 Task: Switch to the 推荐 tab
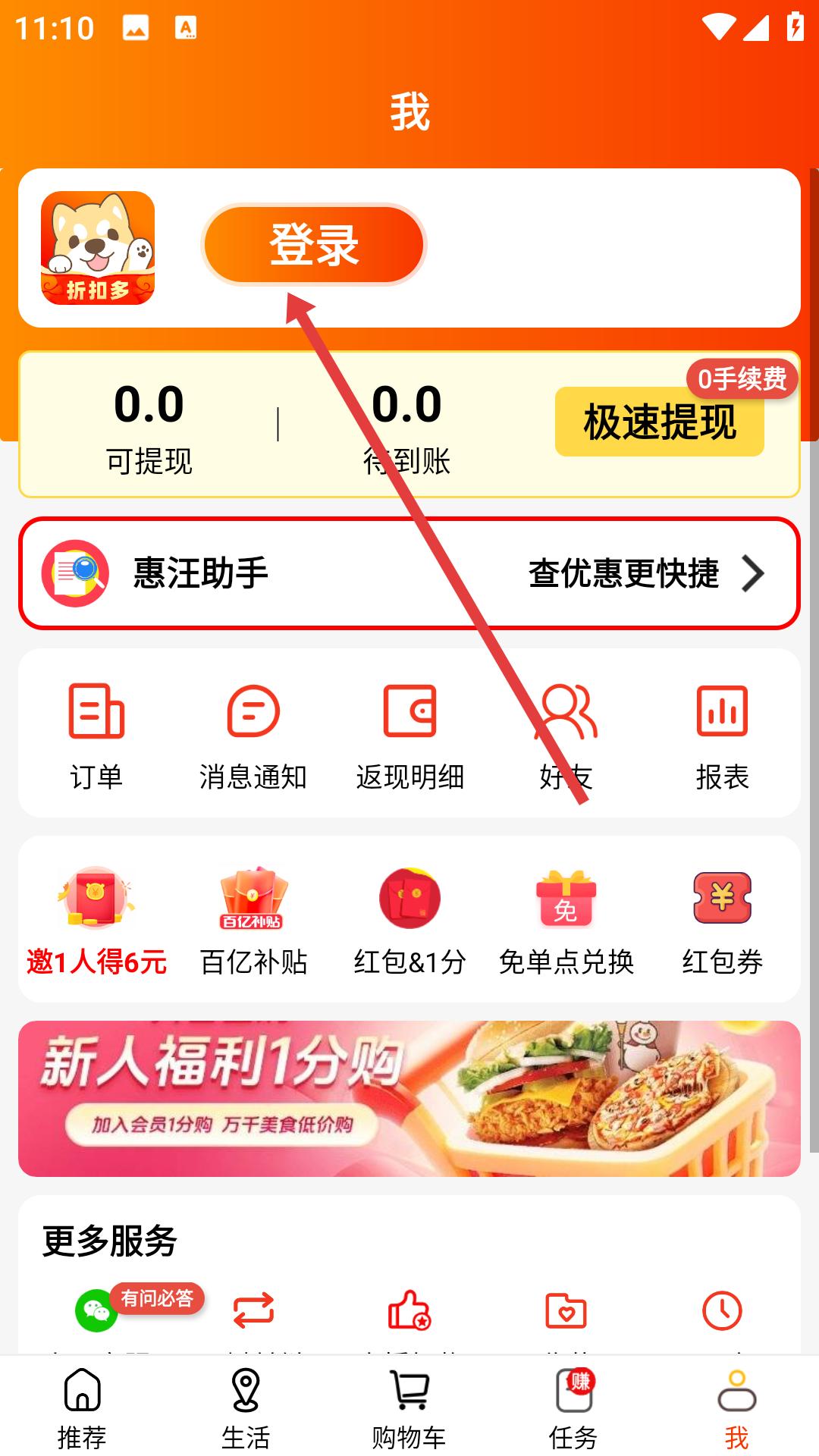click(x=82, y=1407)
